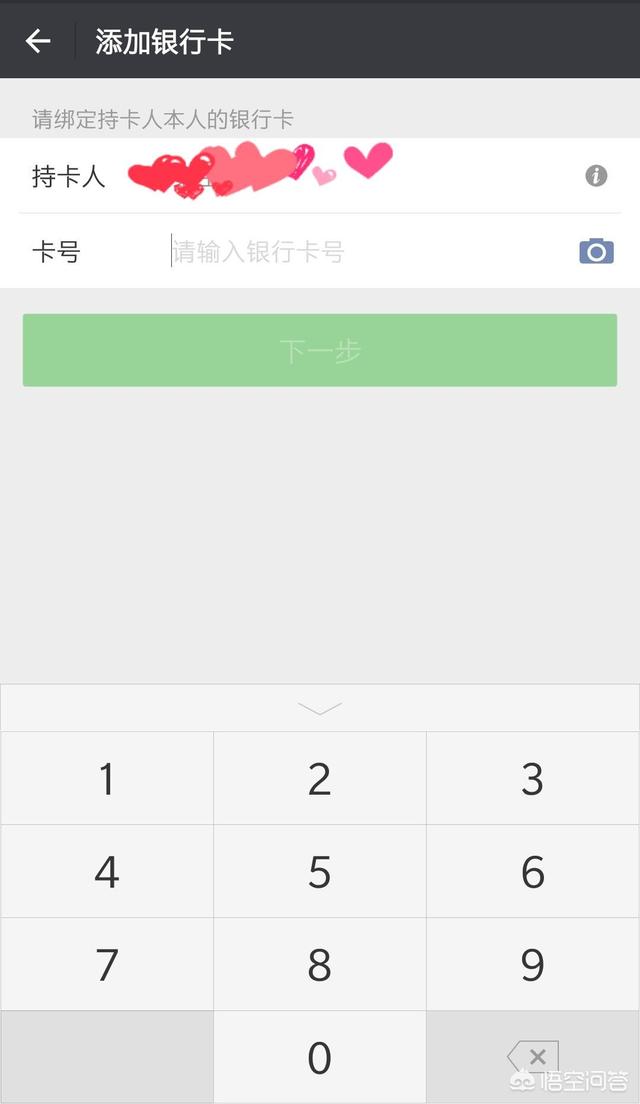This screenshot has height=1104, width=640.
Task: Tap the 下一步 button
Action: click(320, 350)
